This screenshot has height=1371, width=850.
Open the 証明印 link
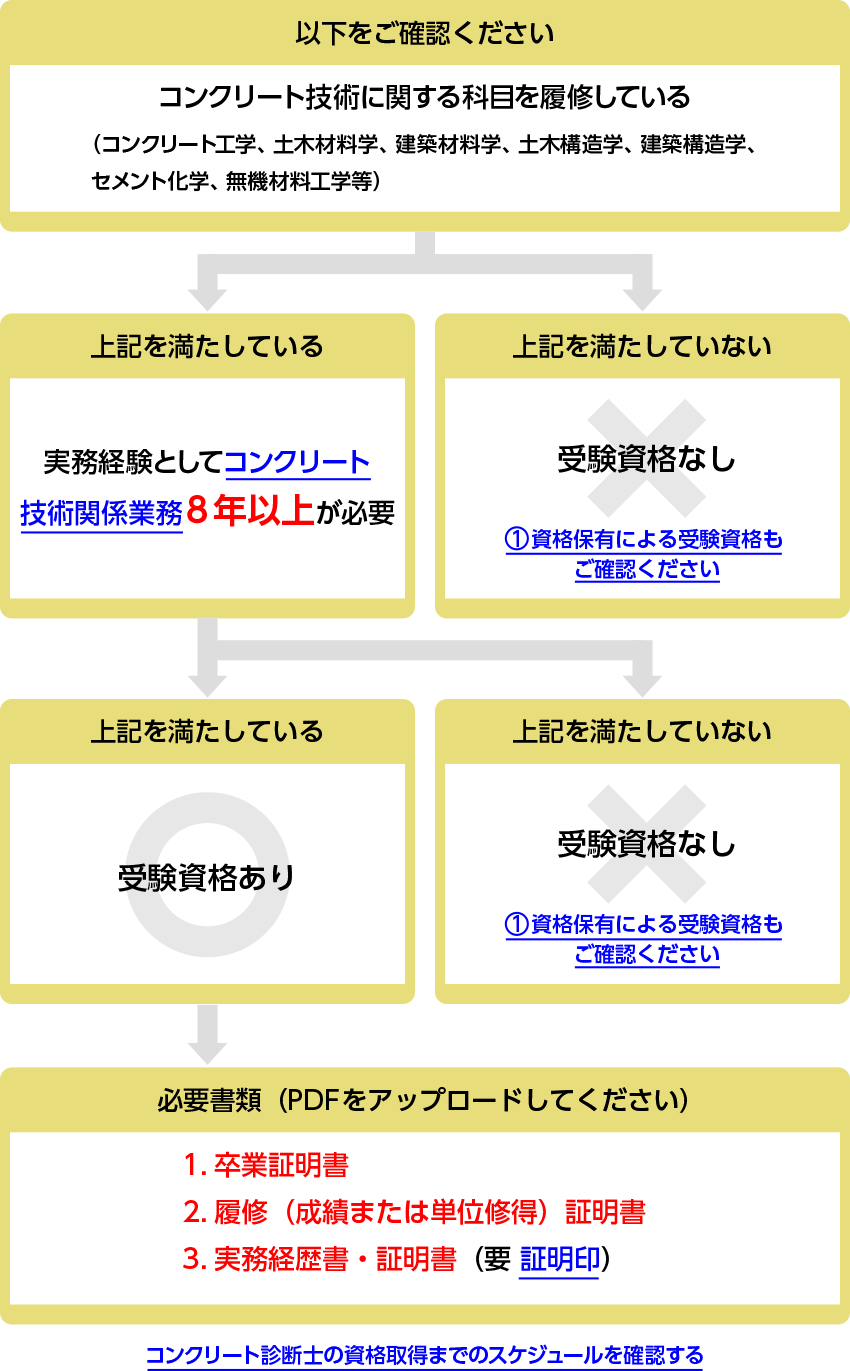560,1260
